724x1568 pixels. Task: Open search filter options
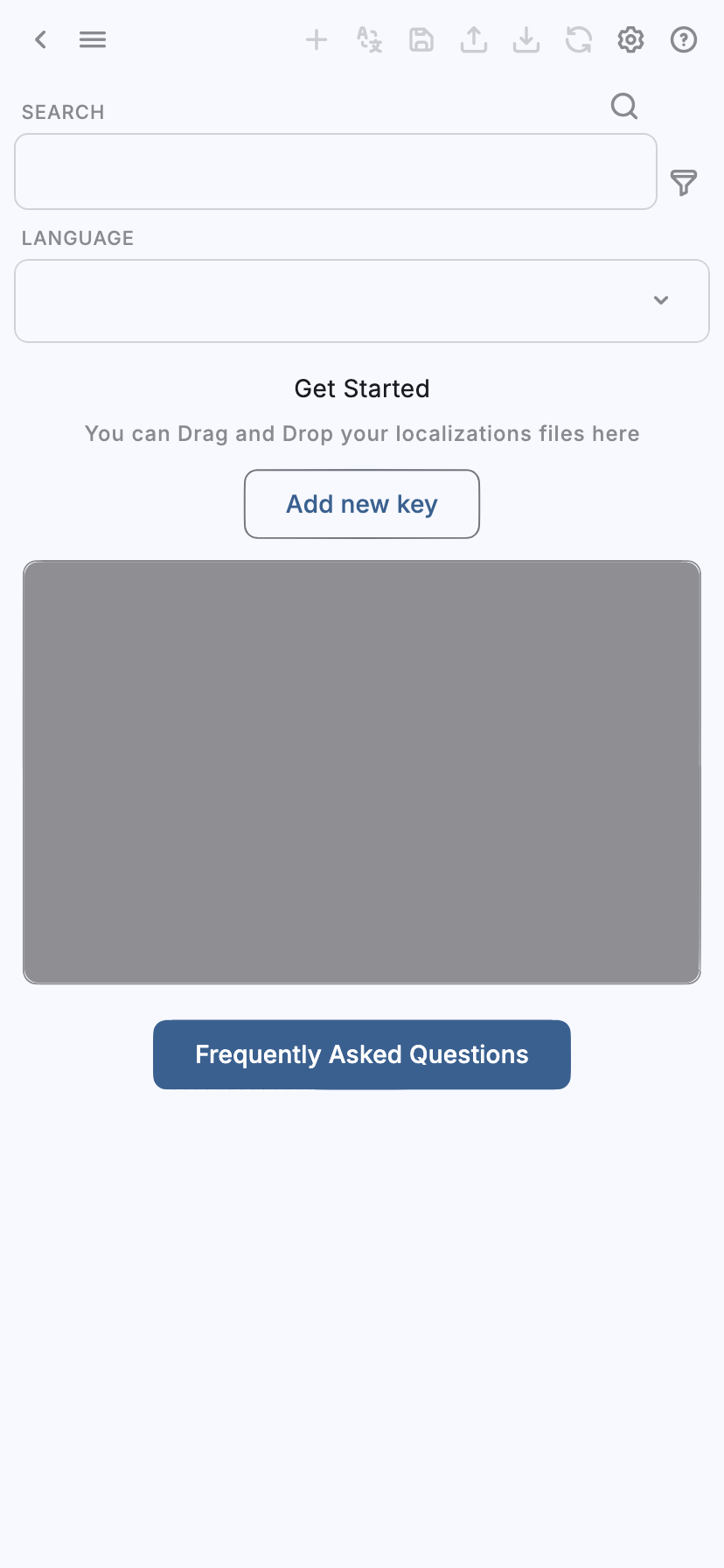click(684, 184)
